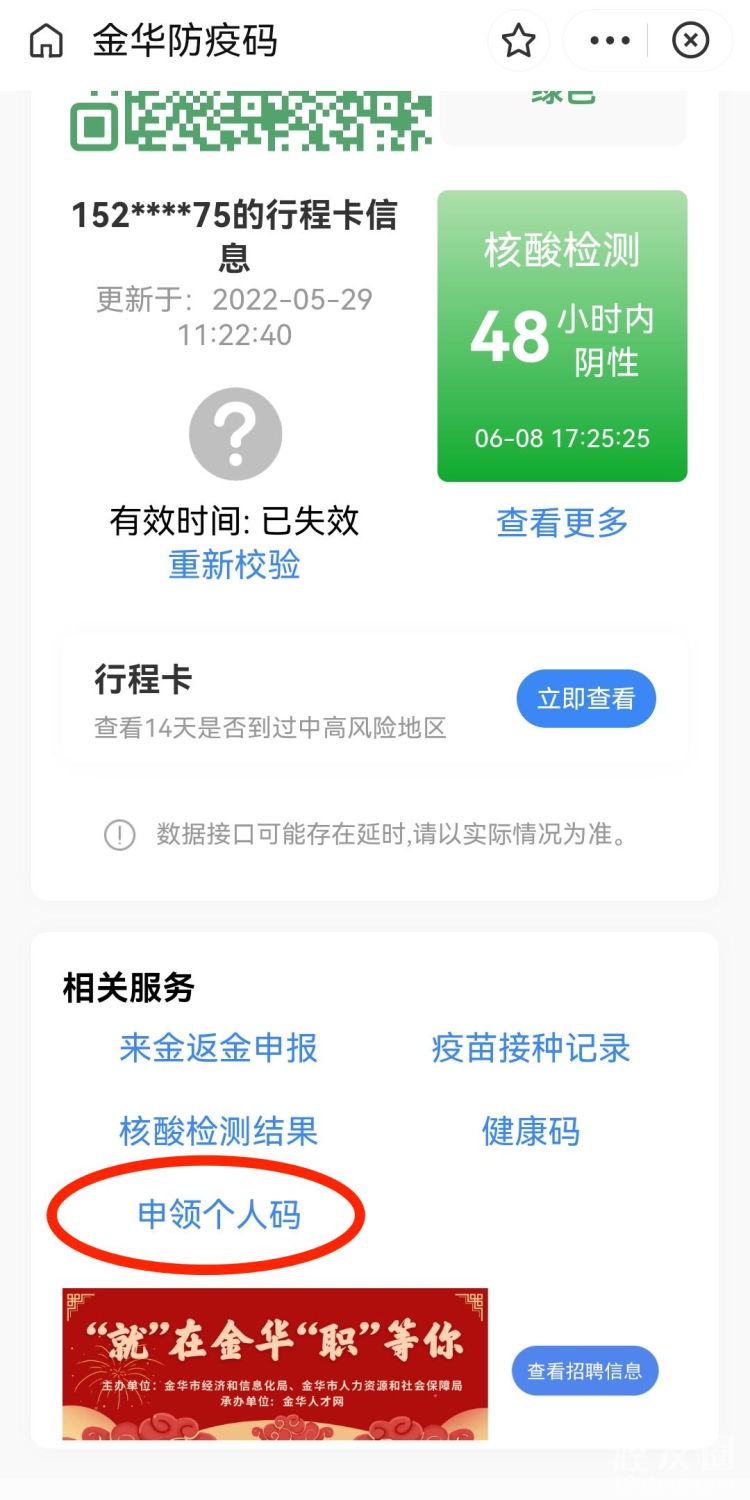Tap 重新校验 to revalidate itinerary card
Screen dimensions: 750x1500
pyautogui.click(x=234, y=565)
